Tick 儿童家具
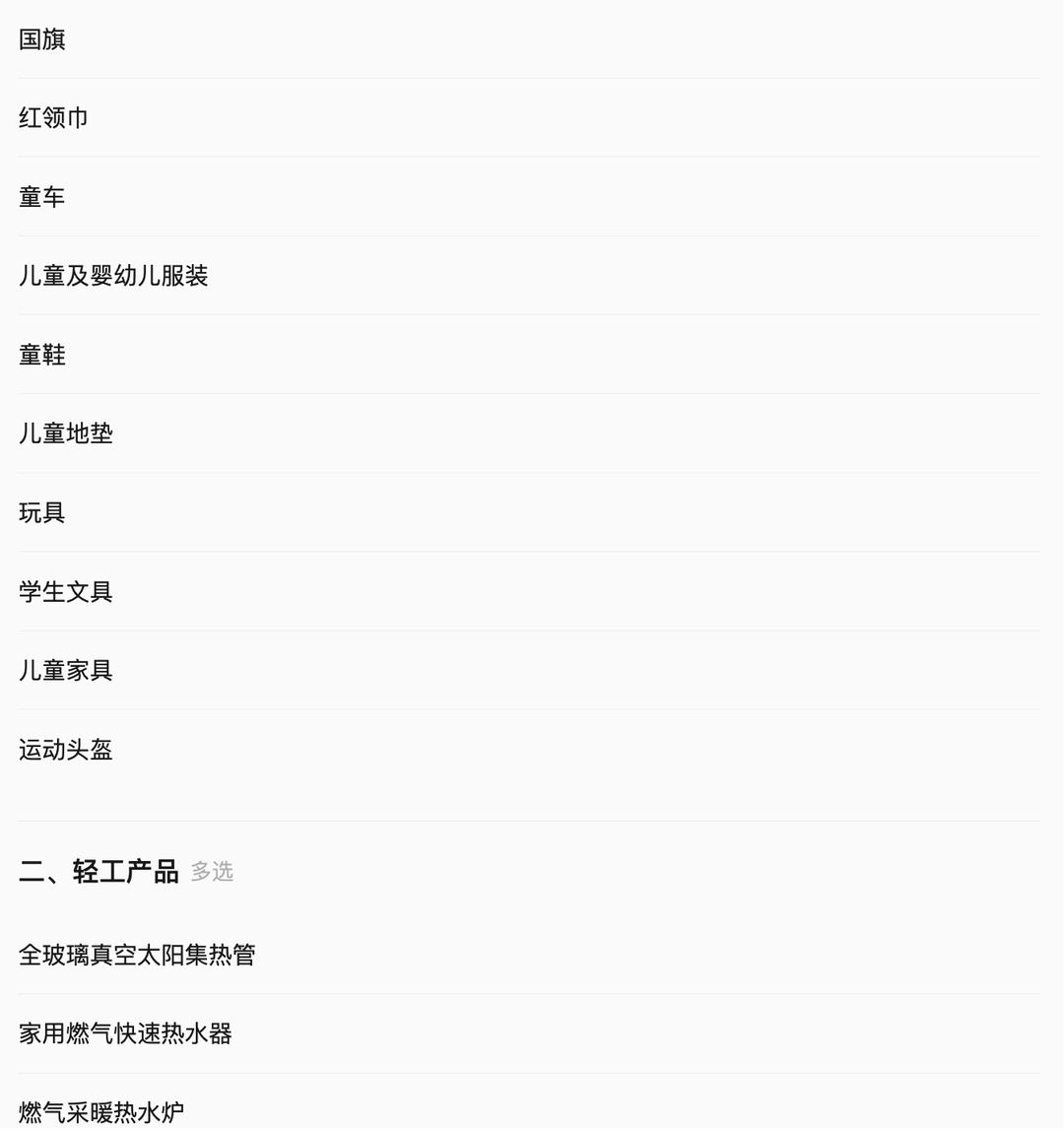The width and height of the screenshot is (1064, 1129). click(66, 670)
